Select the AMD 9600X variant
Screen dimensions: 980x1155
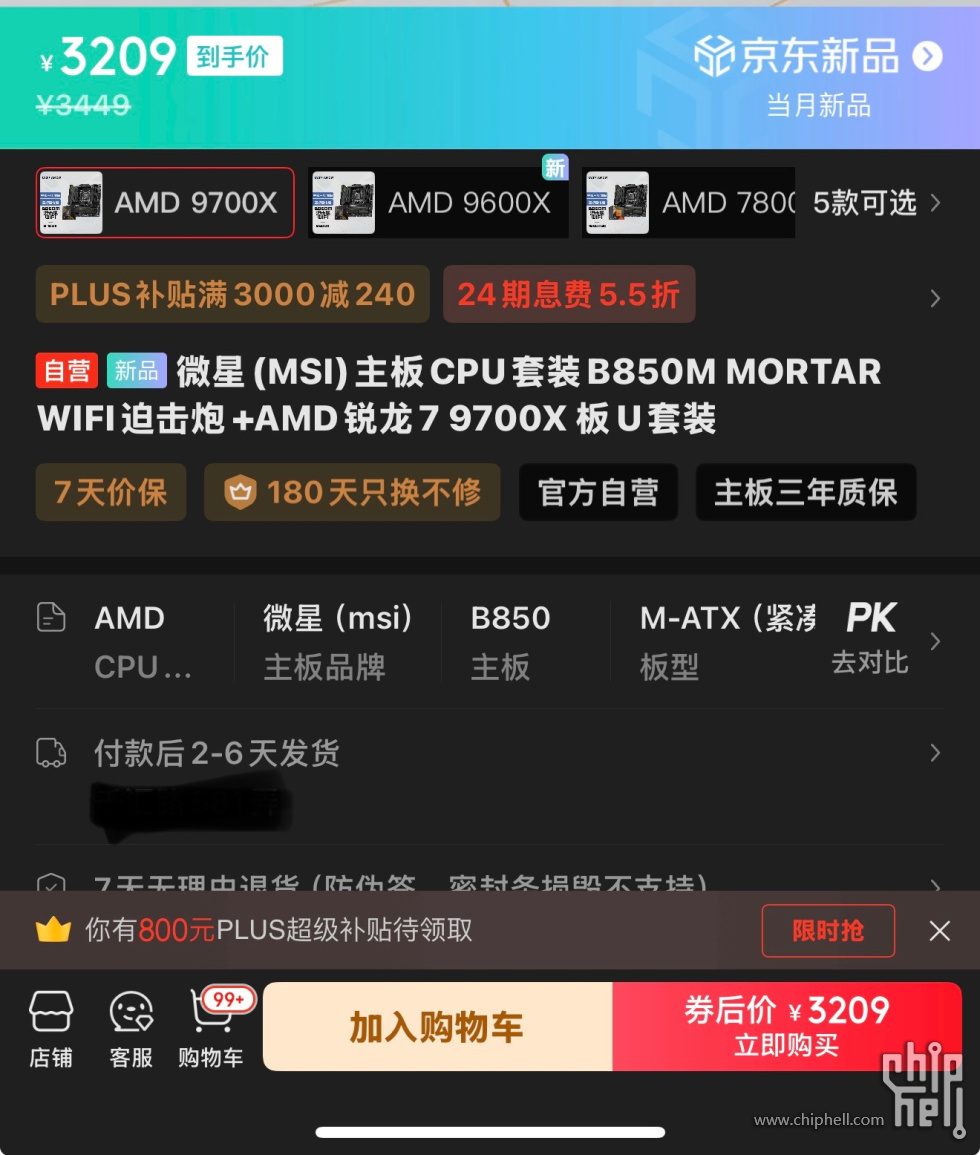pyautogui.click(x=439, y=203)
